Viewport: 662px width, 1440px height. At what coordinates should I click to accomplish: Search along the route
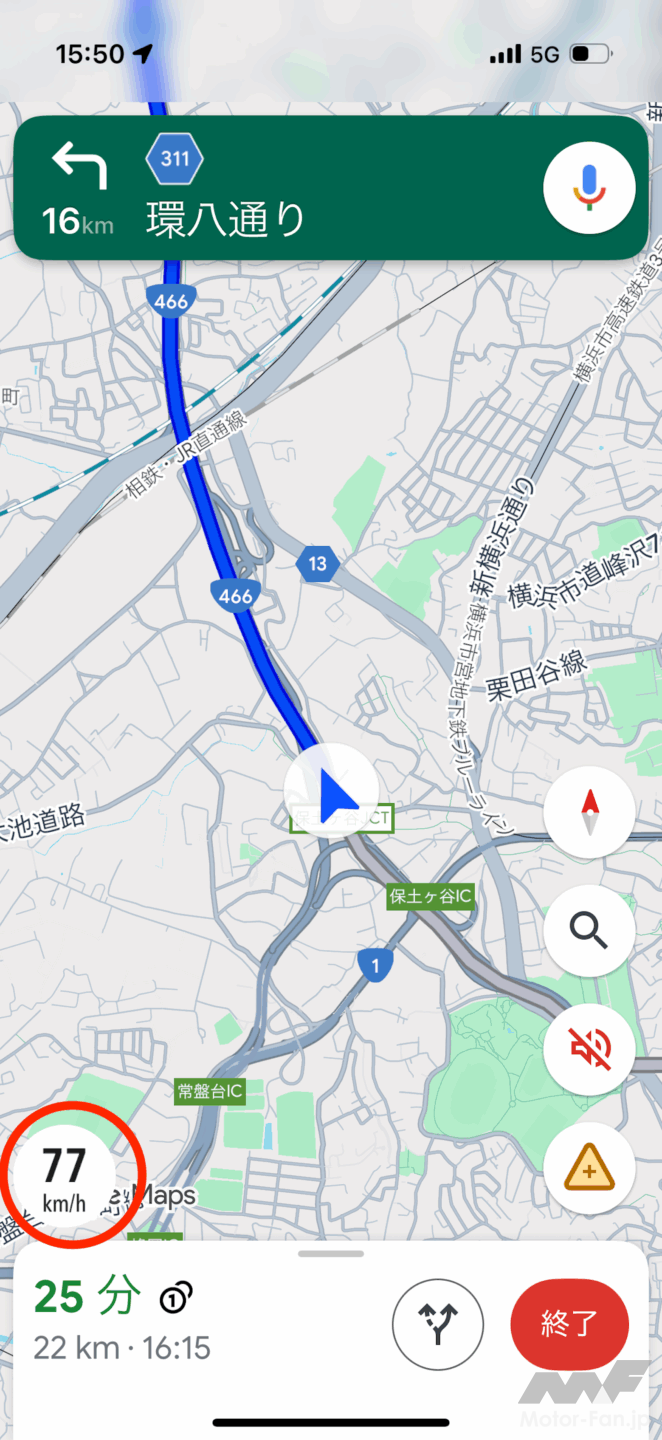(589, 931)
